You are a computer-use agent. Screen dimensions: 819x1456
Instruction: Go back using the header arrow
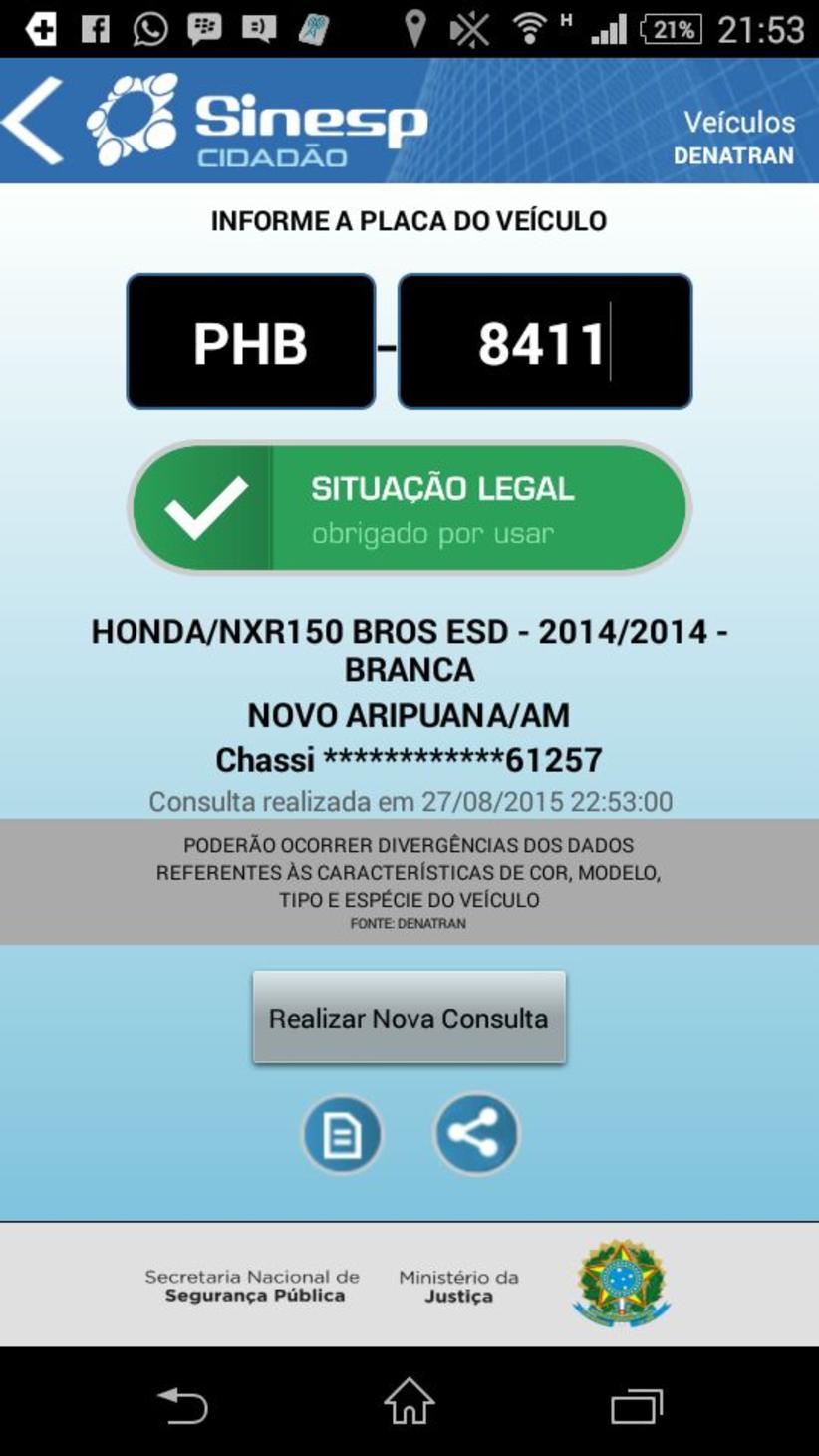[x=34, y=121]
